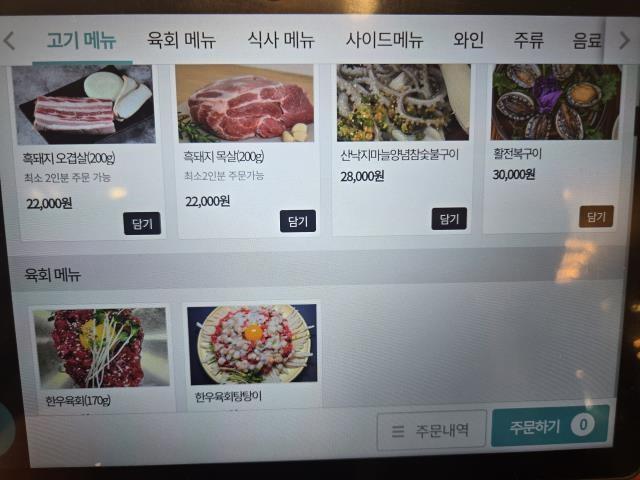The height and width of the screenshot is (480, 640).
Task: Go to the 주류 tab
Action: point(529,41)
